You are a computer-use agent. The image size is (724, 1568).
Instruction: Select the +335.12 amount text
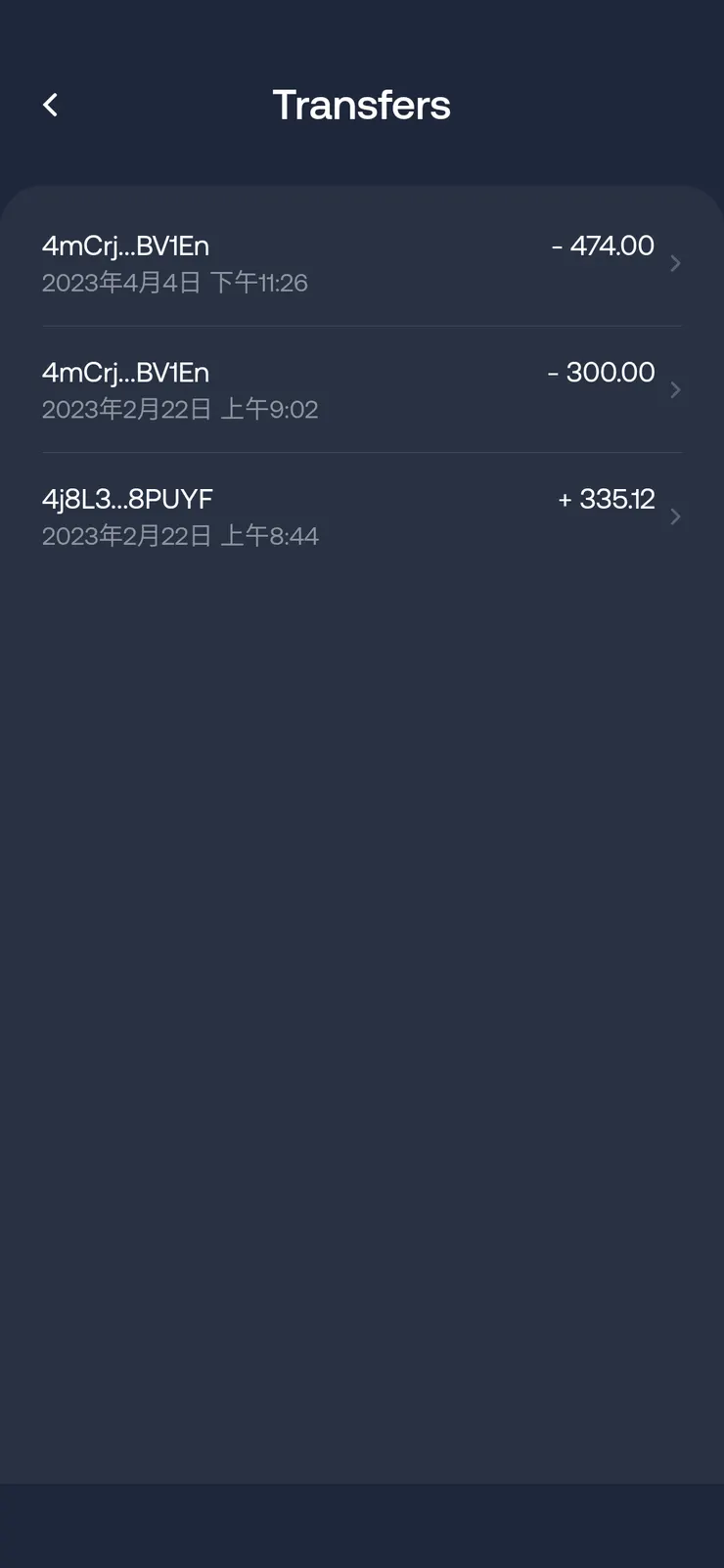607,499
